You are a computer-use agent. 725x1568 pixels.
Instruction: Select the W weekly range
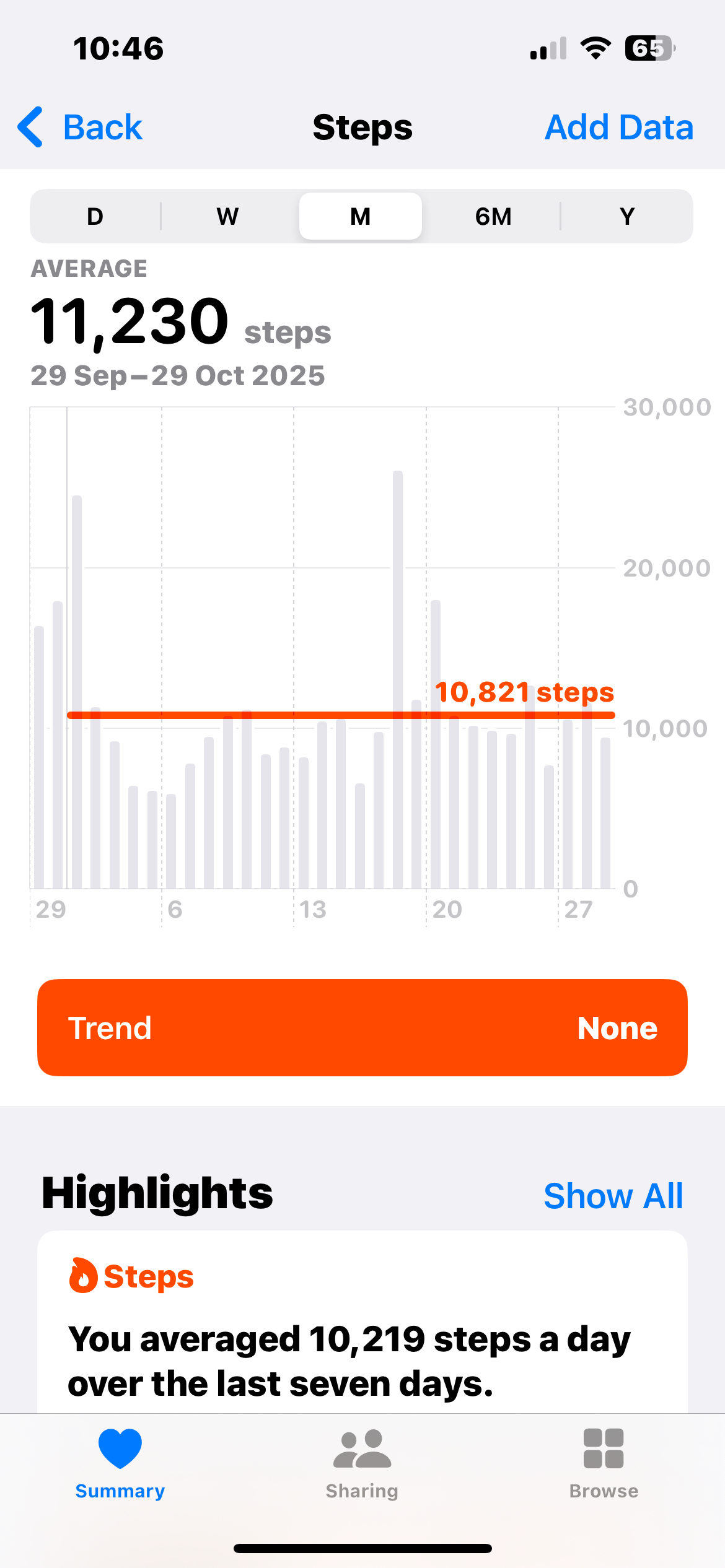click(x=227, y=217)
